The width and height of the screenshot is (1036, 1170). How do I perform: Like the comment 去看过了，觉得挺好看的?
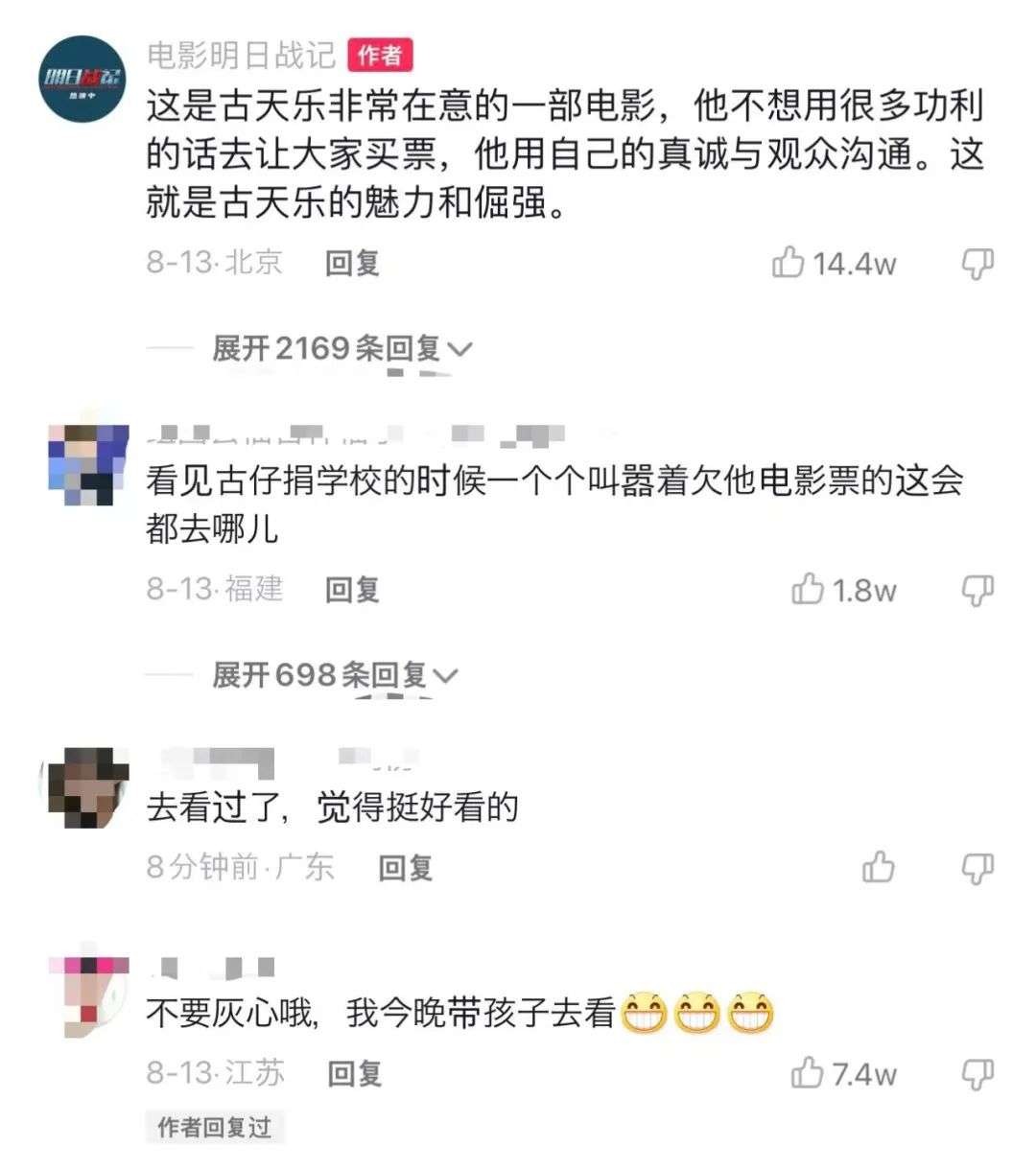pos(879,867)
